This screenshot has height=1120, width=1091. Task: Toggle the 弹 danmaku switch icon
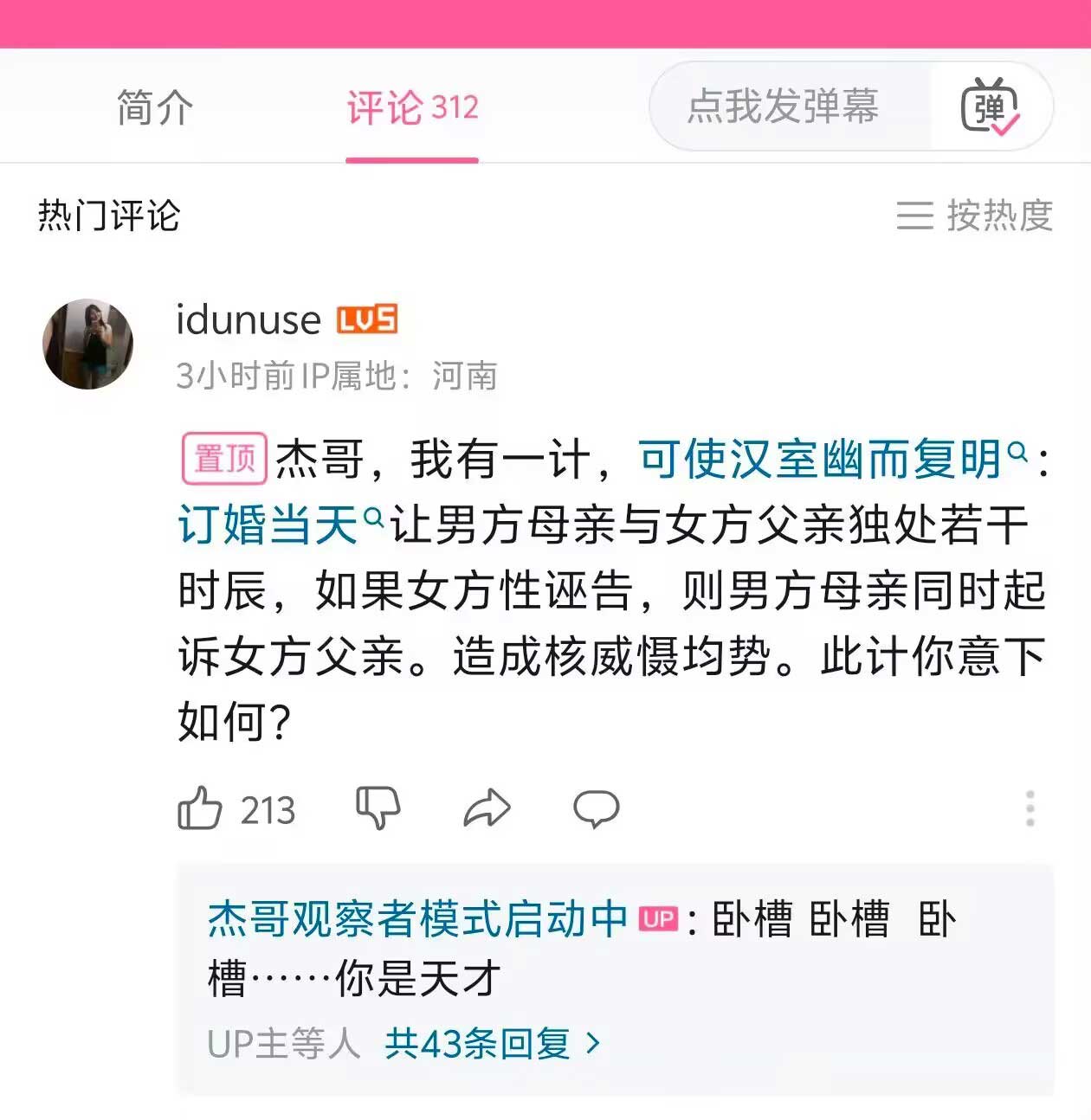click(991, 106)
